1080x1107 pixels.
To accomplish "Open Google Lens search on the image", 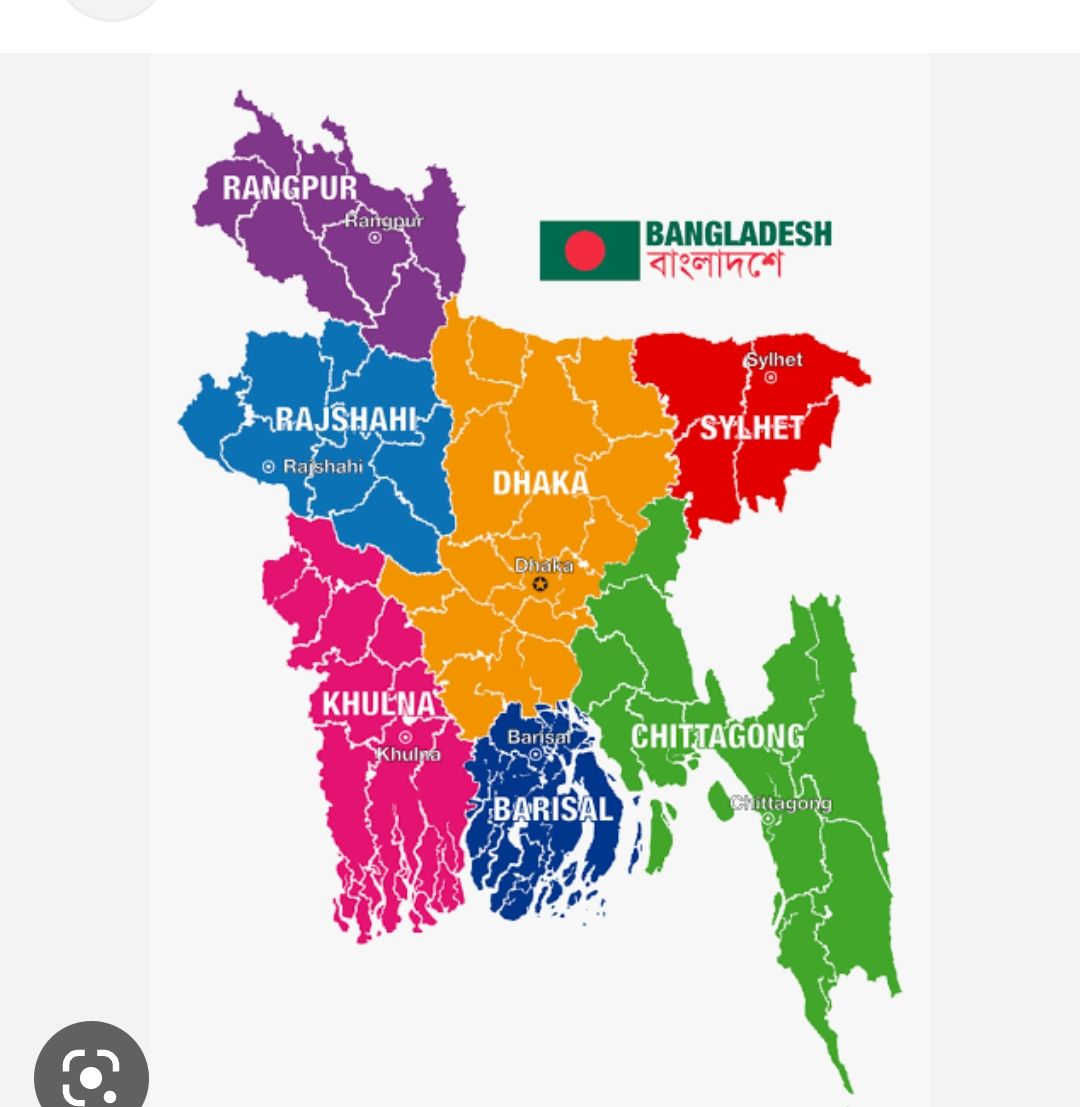I will coord(91,1074).
